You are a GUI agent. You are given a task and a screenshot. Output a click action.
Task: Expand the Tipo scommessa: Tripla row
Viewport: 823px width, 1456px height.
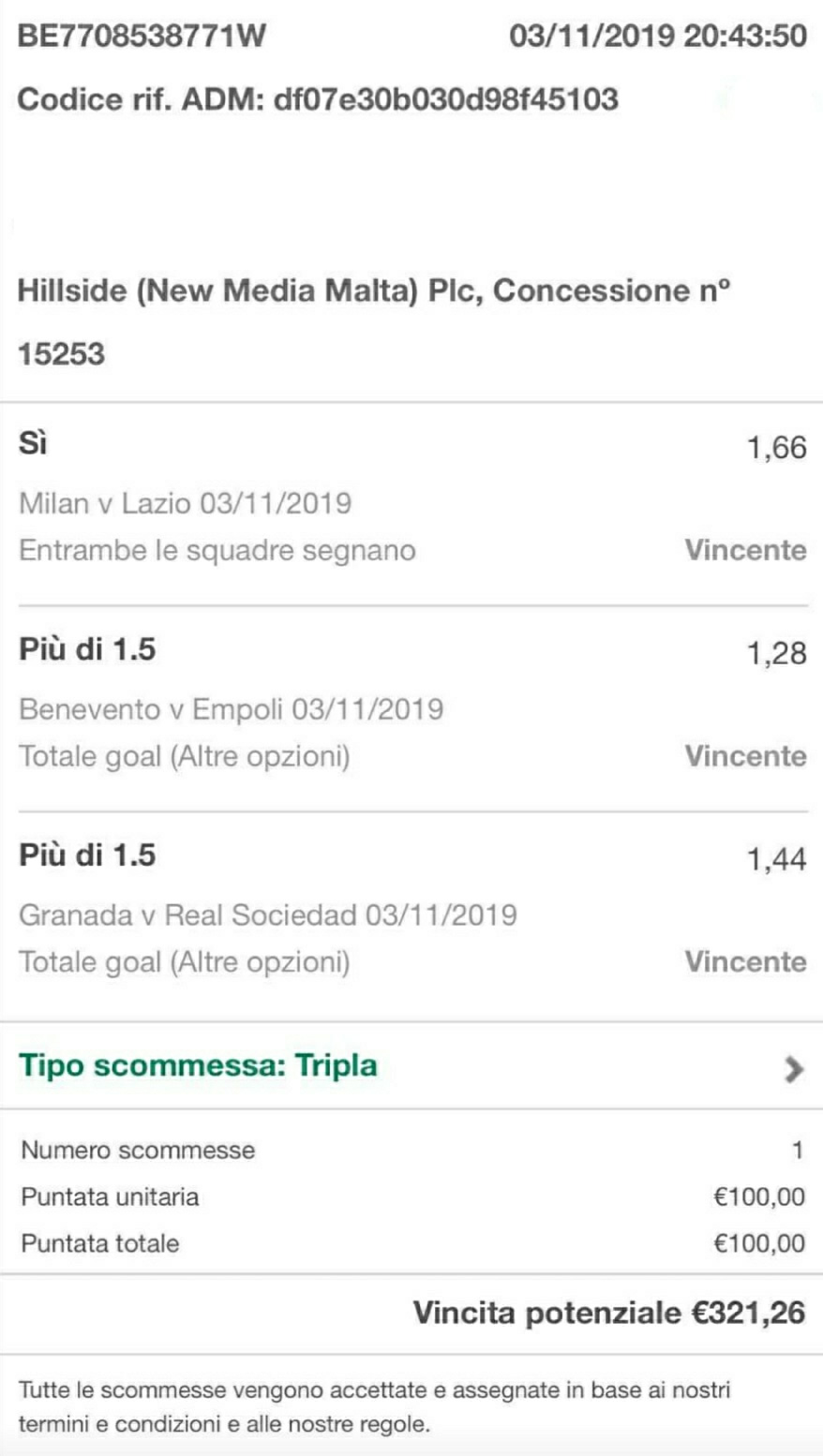pyautogui.click(x=411, y=1066)
